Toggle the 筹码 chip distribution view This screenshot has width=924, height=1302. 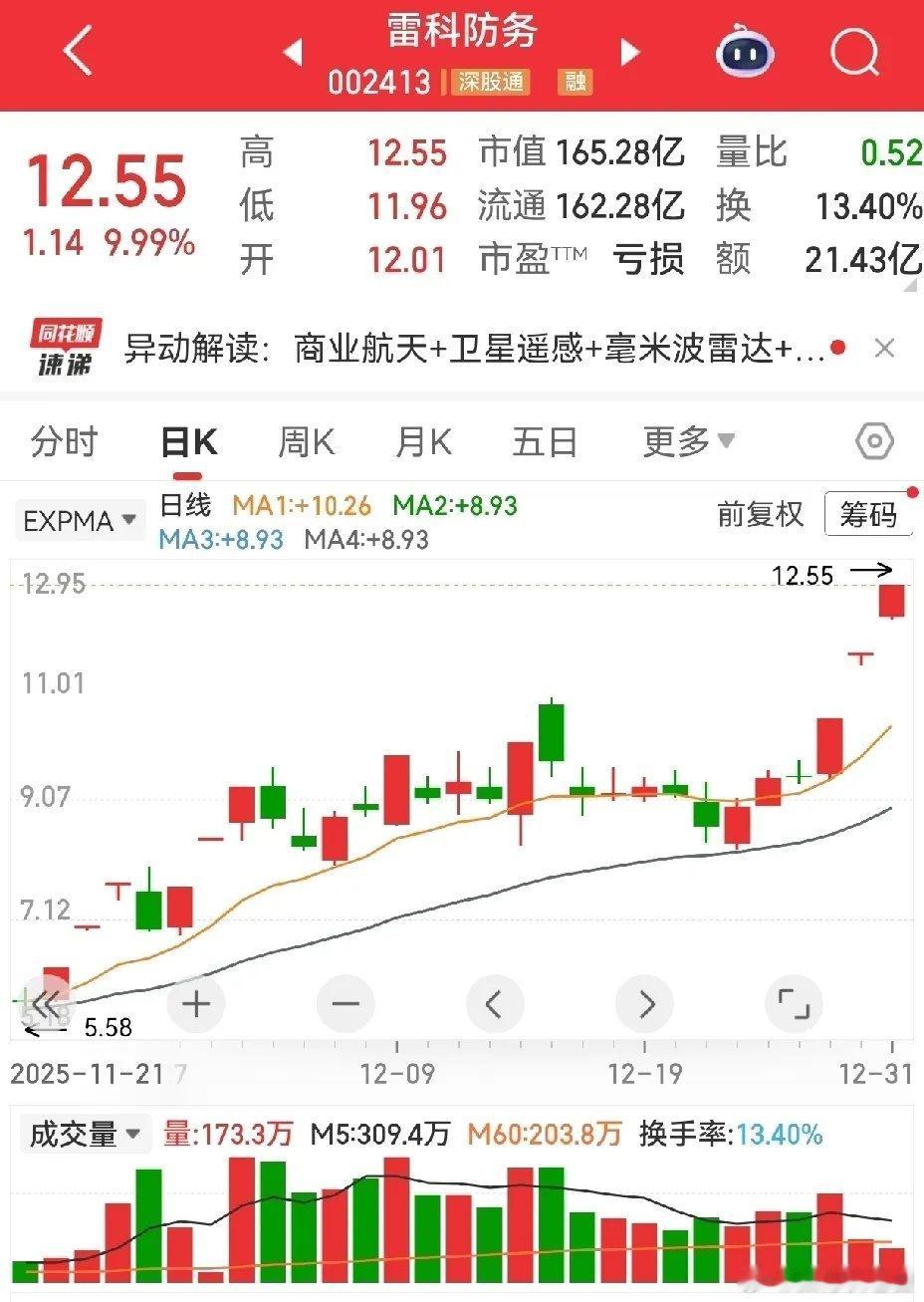coord(868,515)
